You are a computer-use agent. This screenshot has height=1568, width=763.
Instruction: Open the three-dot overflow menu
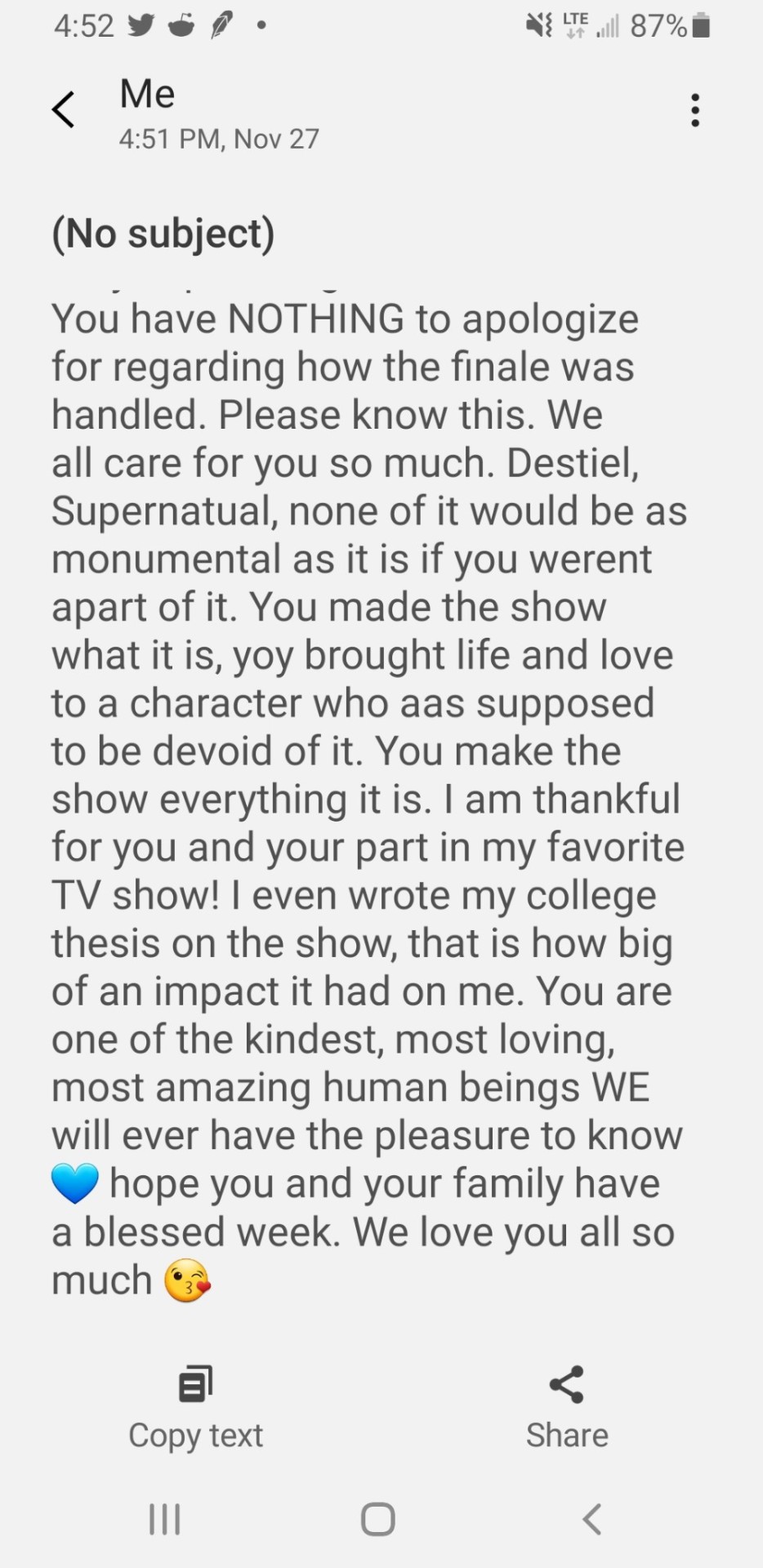tap(694, 110)
